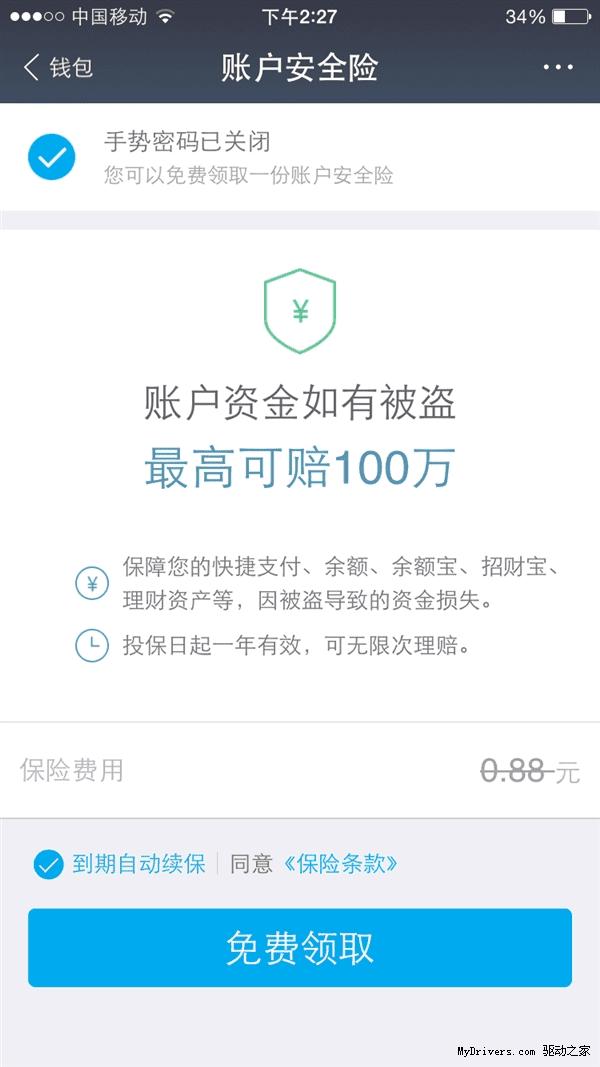Open the three-dot overflow menu

[x=558, y=67]
